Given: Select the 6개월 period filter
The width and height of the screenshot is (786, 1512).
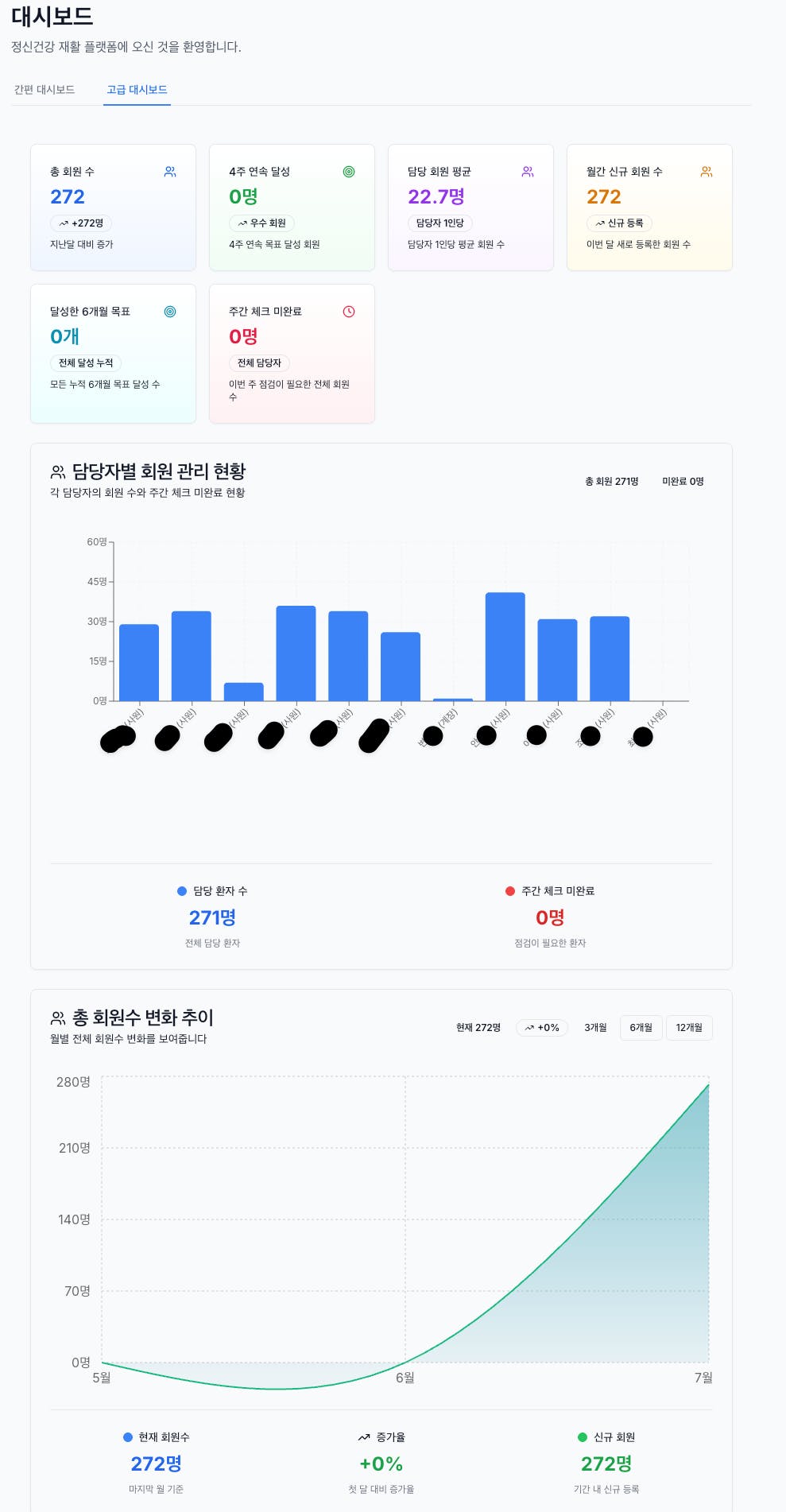Looking at the screenshot, I should pyautogui.click(x=641, y=1027).
